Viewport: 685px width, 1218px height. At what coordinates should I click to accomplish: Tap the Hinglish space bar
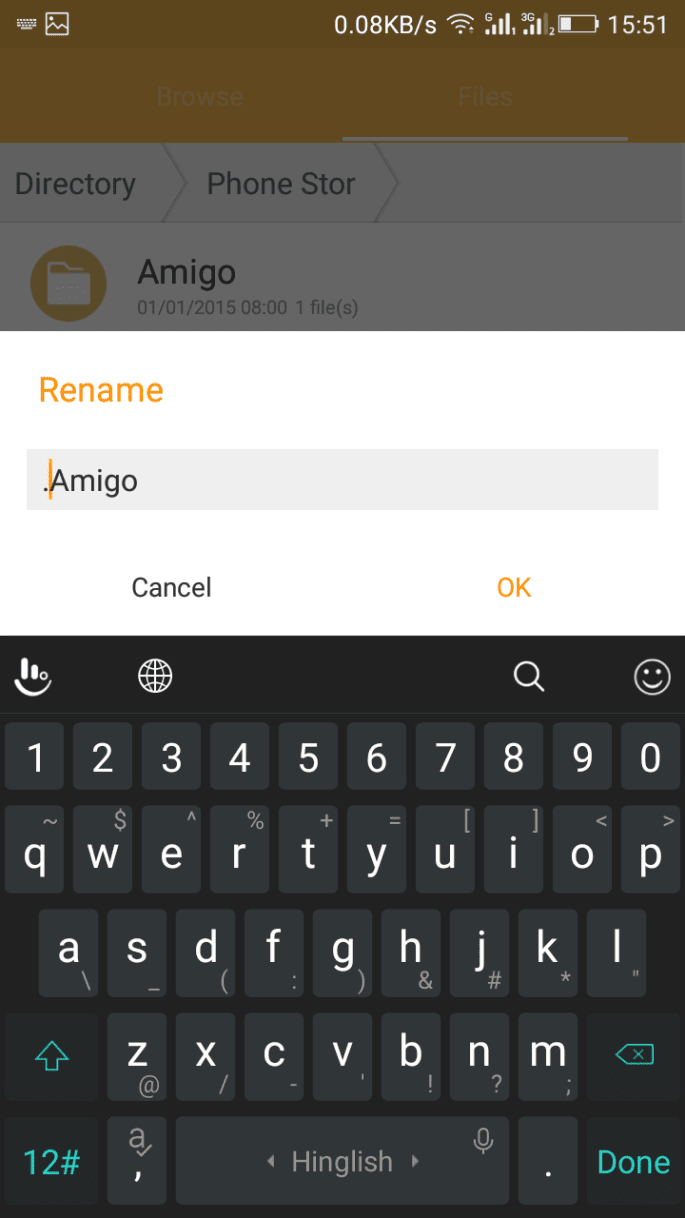pyautogui.click(x=342, y=1162)
